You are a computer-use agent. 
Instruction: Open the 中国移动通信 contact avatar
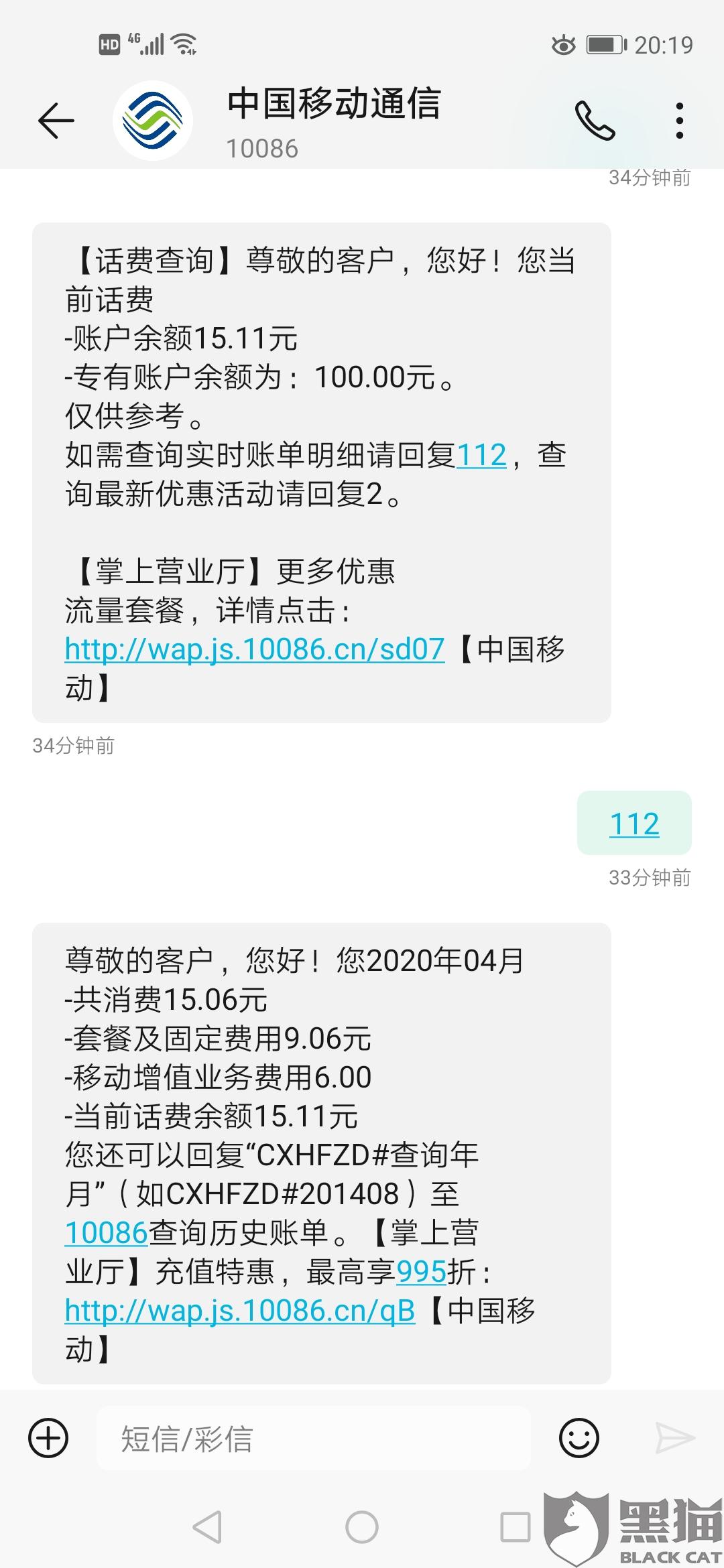[x=153, y=121]
